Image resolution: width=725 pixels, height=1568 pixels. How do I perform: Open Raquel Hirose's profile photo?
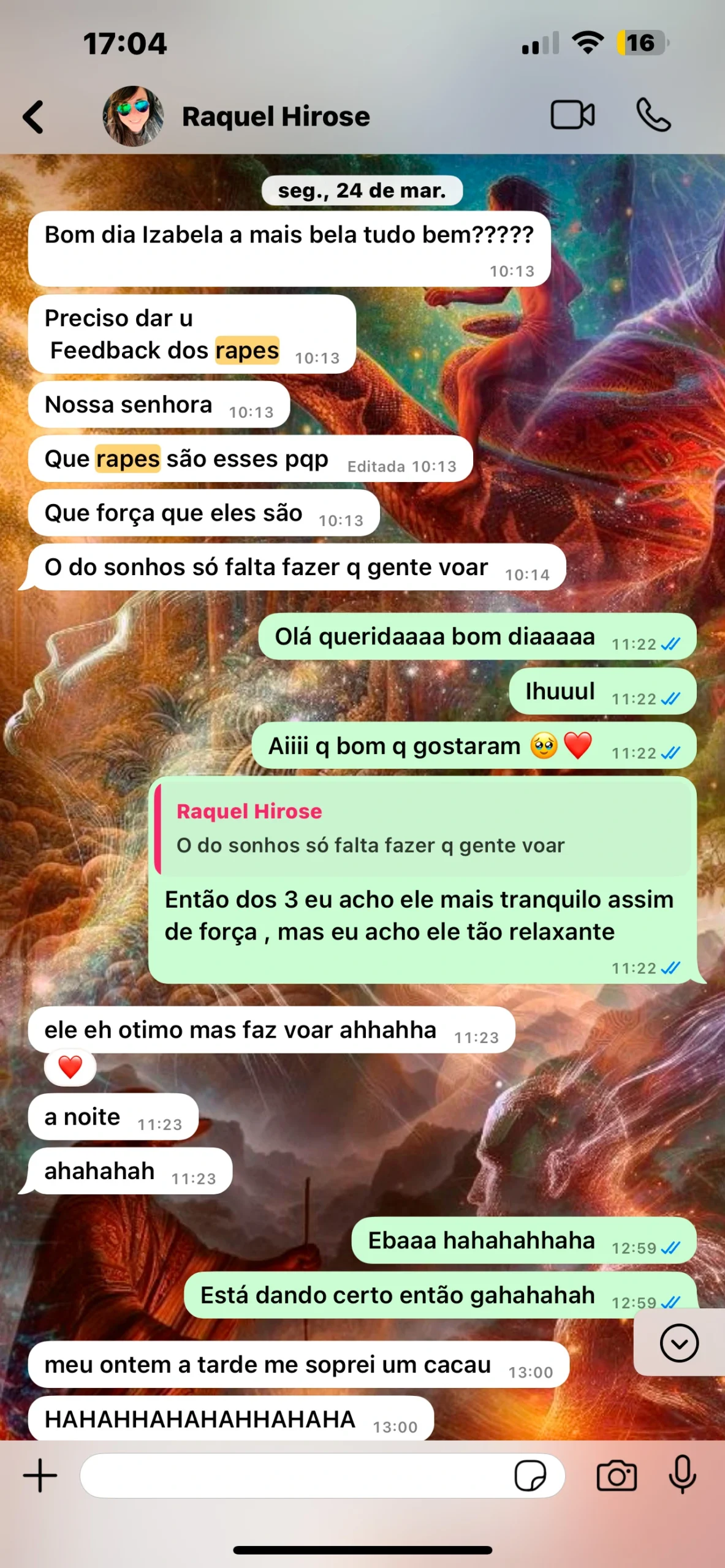[x=133, y=116]
